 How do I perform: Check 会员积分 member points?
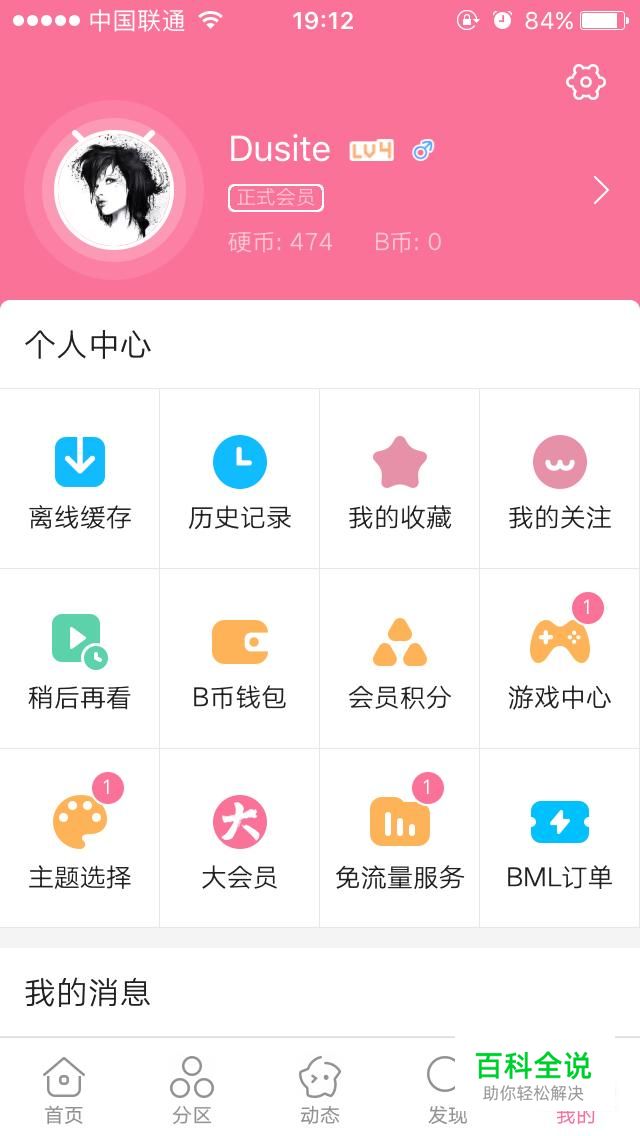[400, 660]
